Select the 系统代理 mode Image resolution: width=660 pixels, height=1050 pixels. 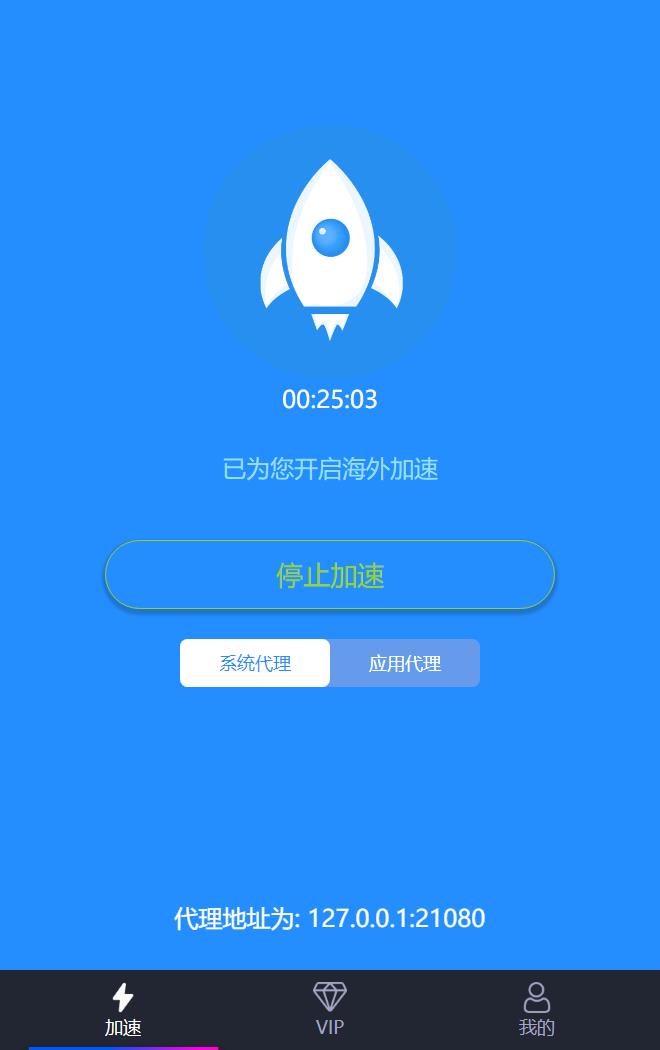[x=255, y=663]
